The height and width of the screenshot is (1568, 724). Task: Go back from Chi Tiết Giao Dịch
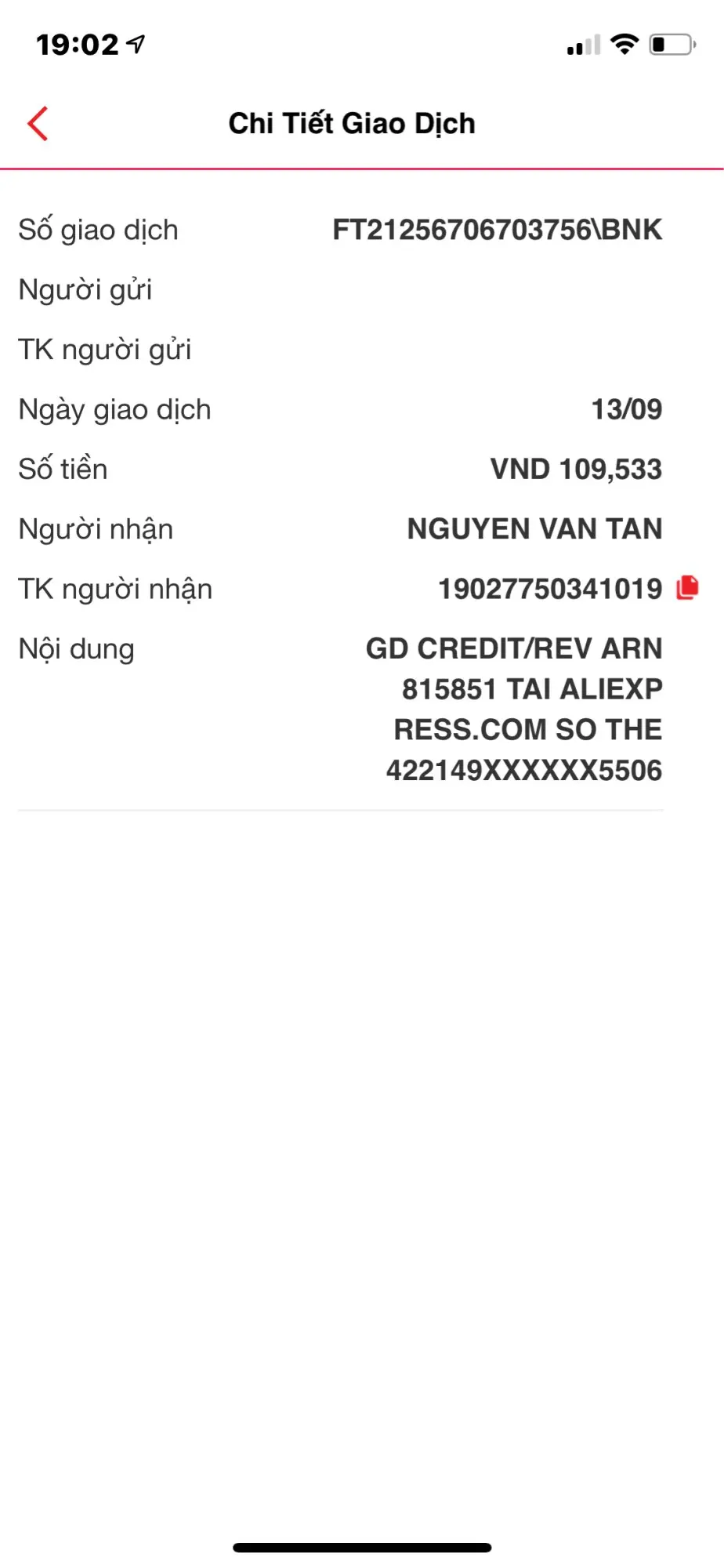pyautogui.click(x=38, y=124)
